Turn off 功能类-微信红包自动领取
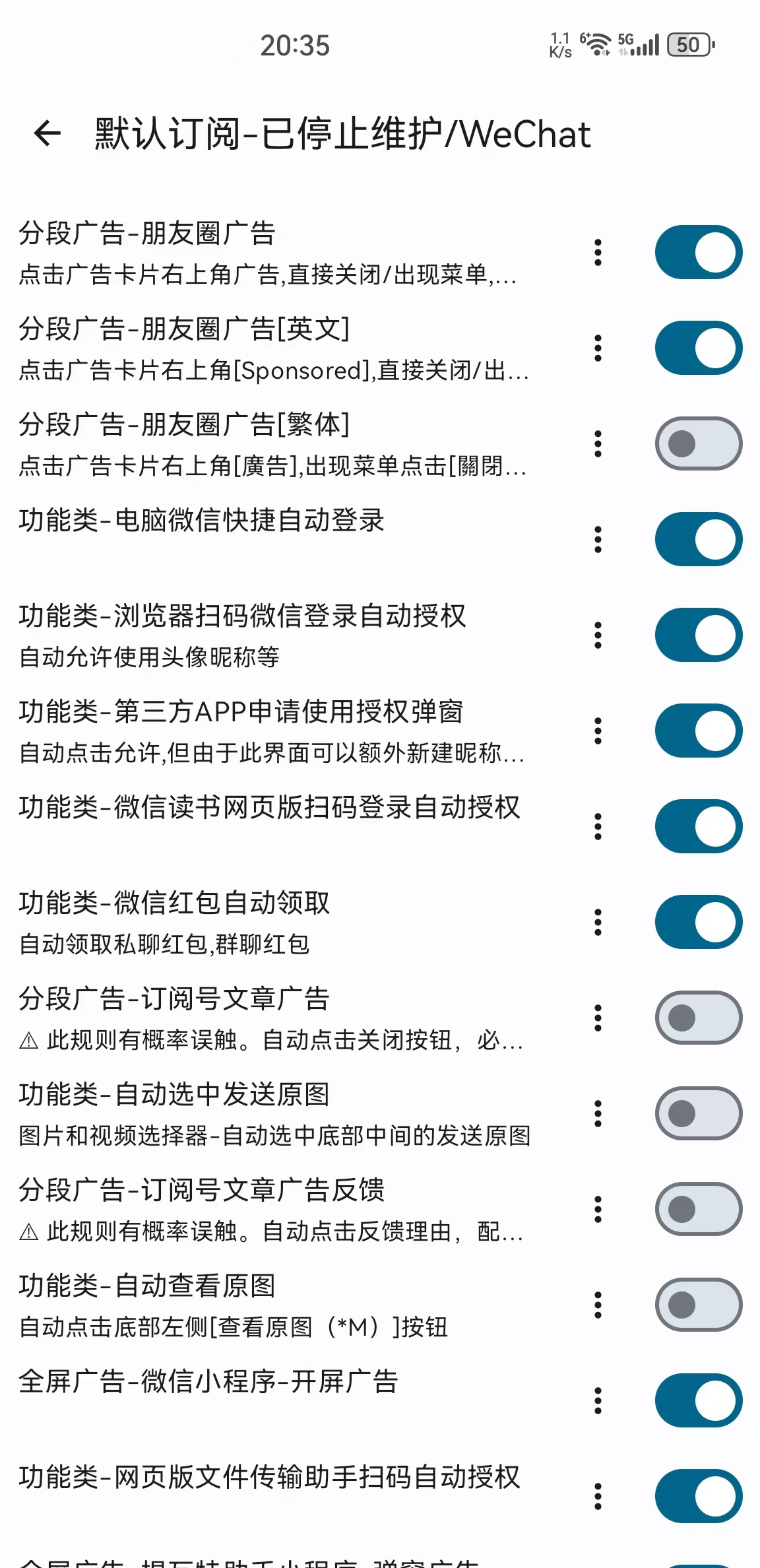This screenshot has width=760, height=1568. pyautogui.click(x=698, y=922)
